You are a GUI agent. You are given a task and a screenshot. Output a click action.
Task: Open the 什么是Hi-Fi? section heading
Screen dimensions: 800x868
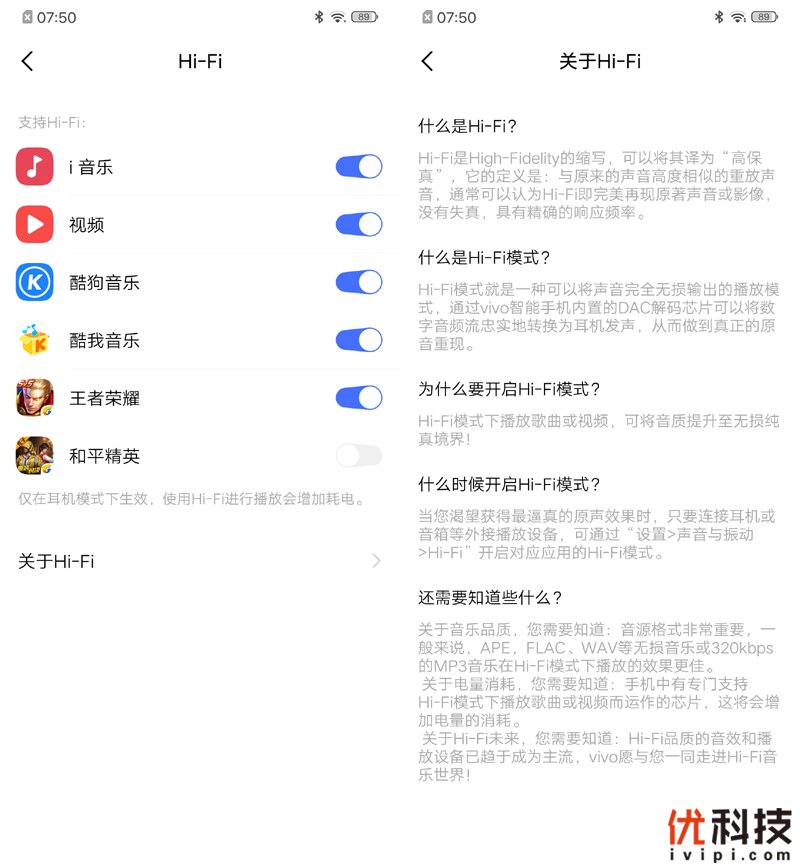click(x=470, y=126)
